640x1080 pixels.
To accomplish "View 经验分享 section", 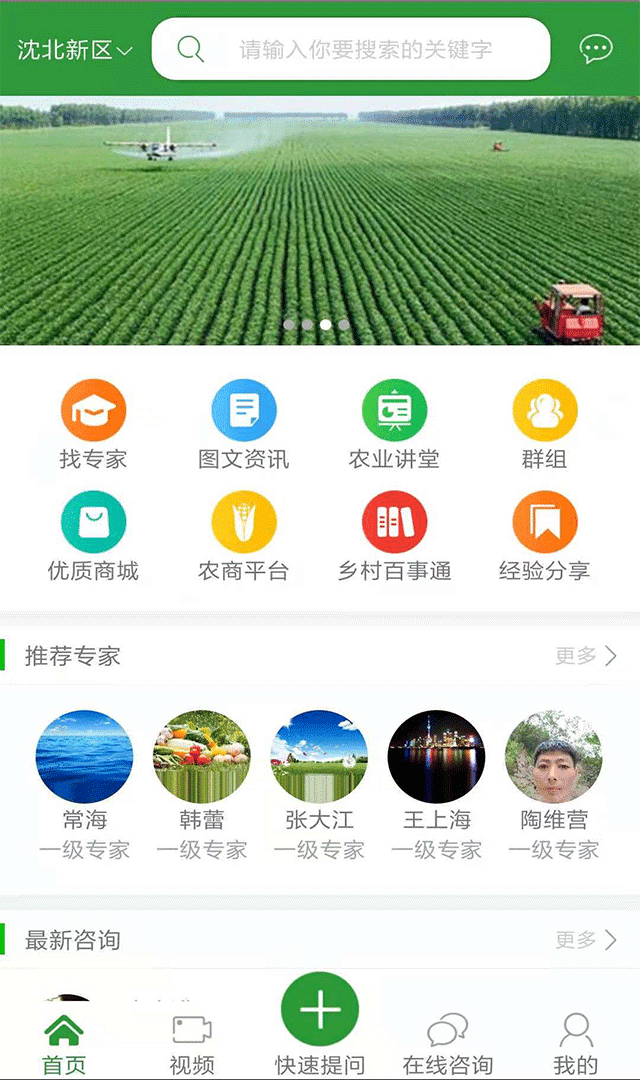I will 545,537.
